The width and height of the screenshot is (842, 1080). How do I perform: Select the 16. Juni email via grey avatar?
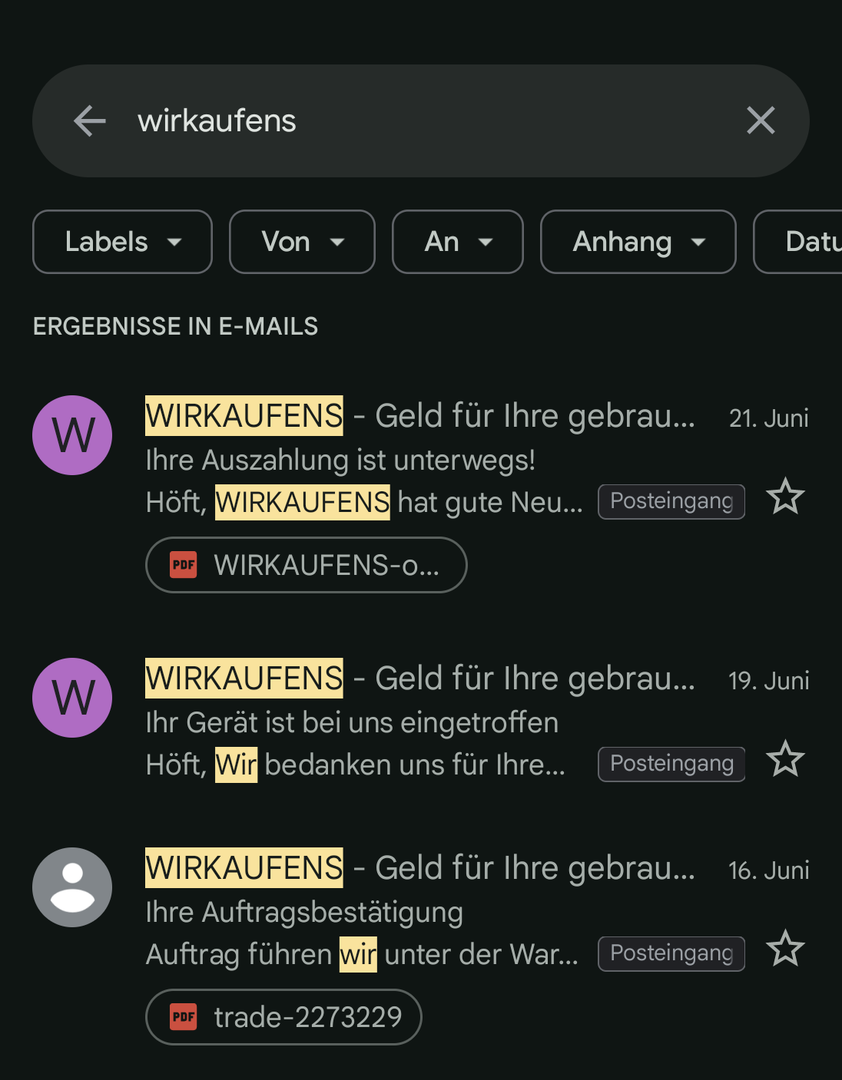(72, 887)
